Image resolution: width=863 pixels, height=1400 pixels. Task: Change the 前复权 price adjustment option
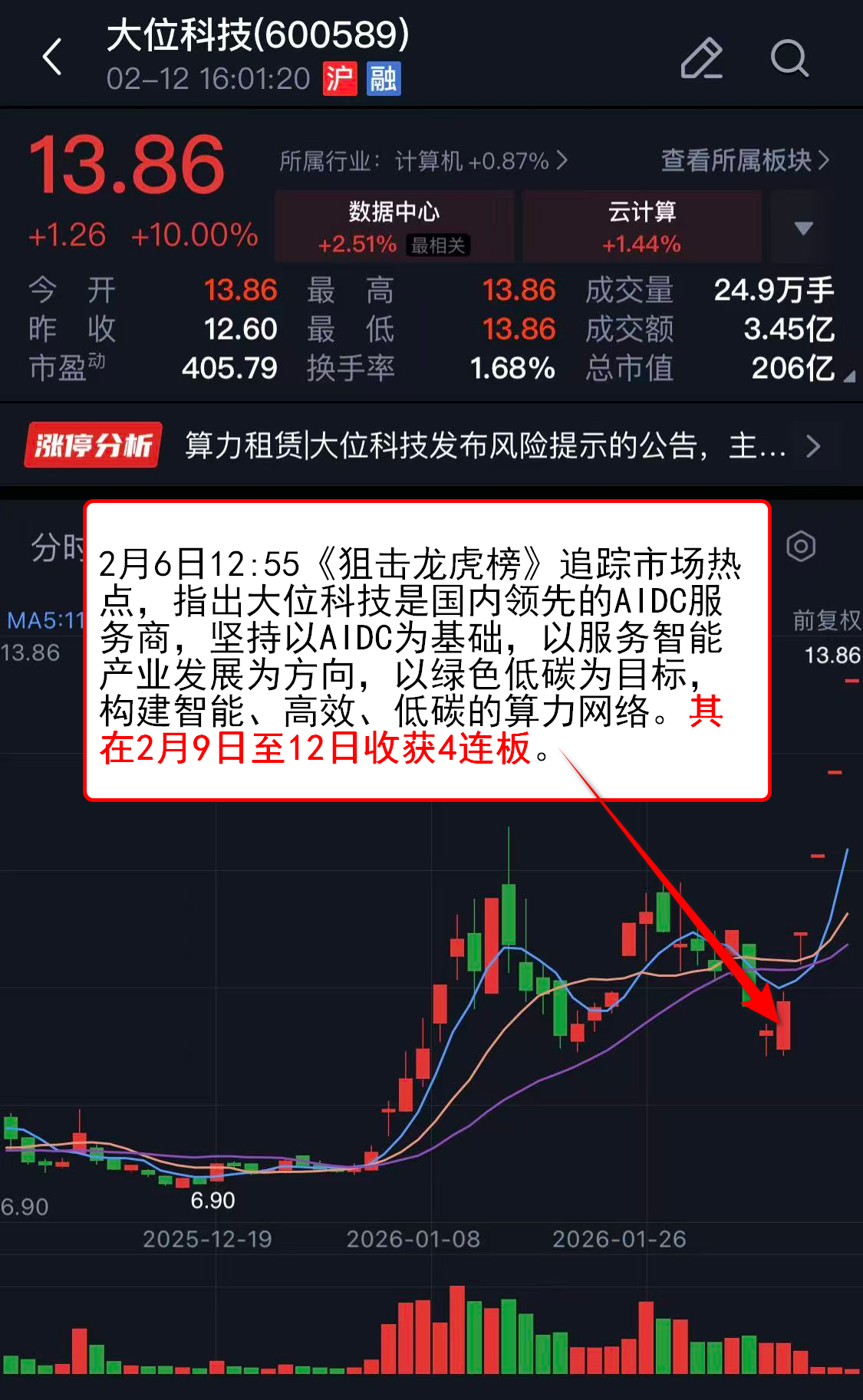point(825,620)
